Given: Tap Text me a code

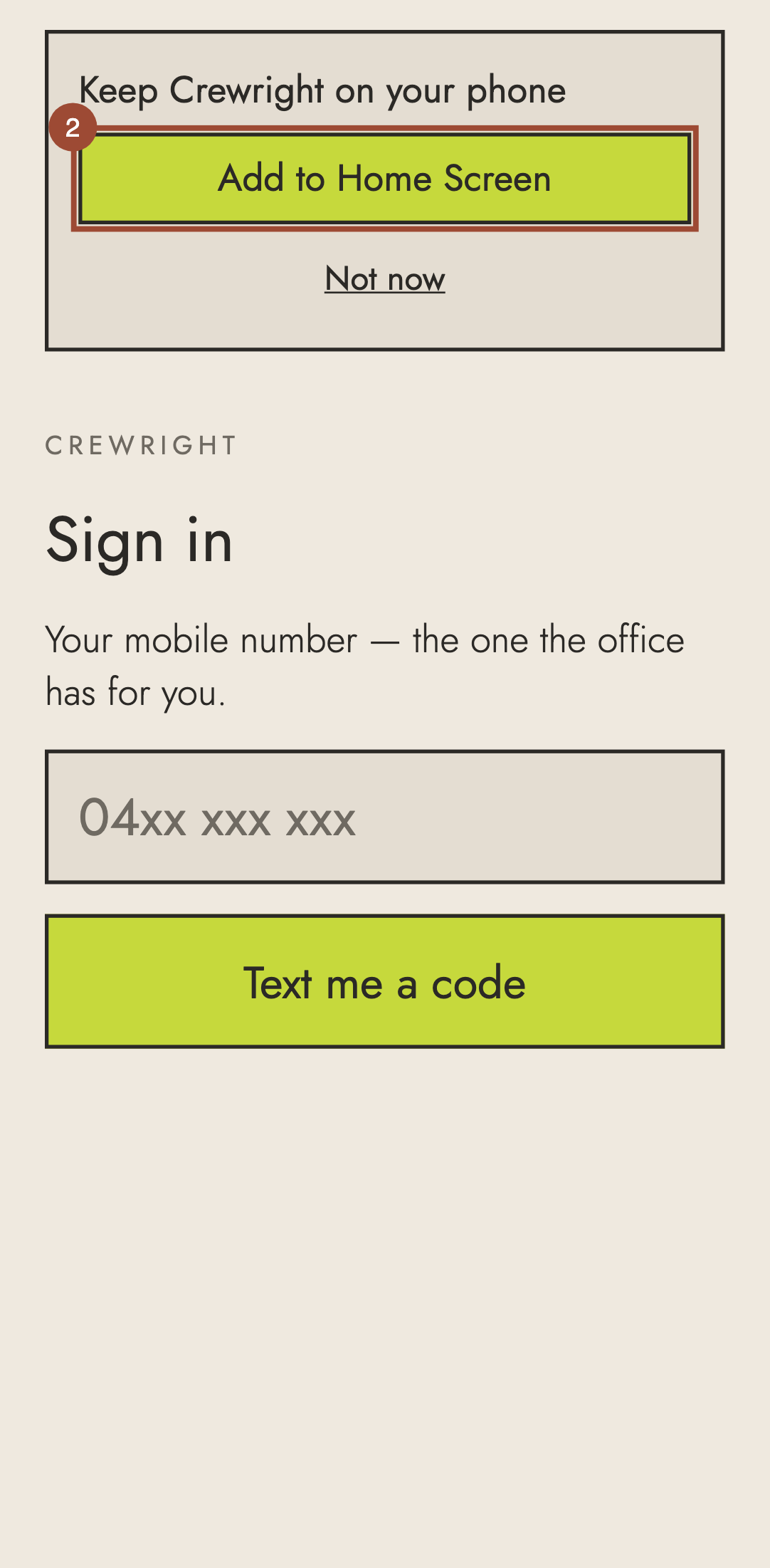Looking at the screenshot, I should click(384, 981).
